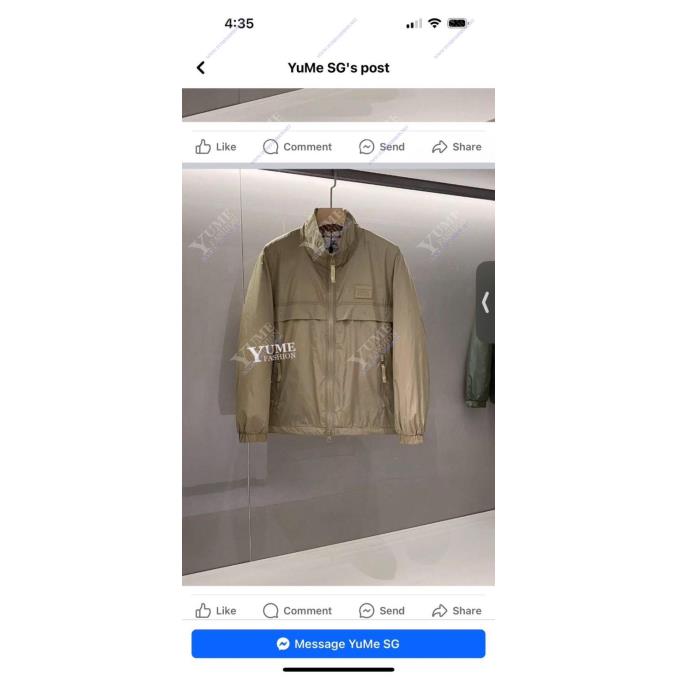
Task: Like the beige jacket photo
Action: (x=216, y=611)
